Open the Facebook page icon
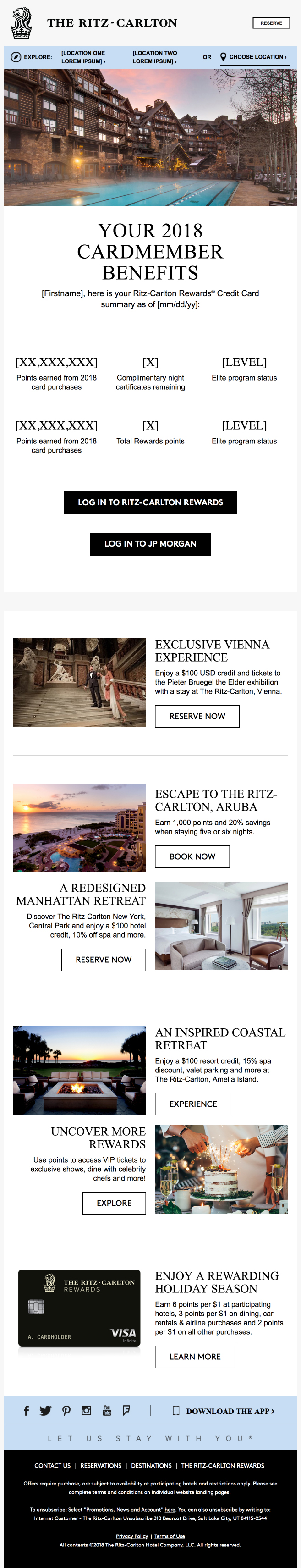 click(26, 1410)
